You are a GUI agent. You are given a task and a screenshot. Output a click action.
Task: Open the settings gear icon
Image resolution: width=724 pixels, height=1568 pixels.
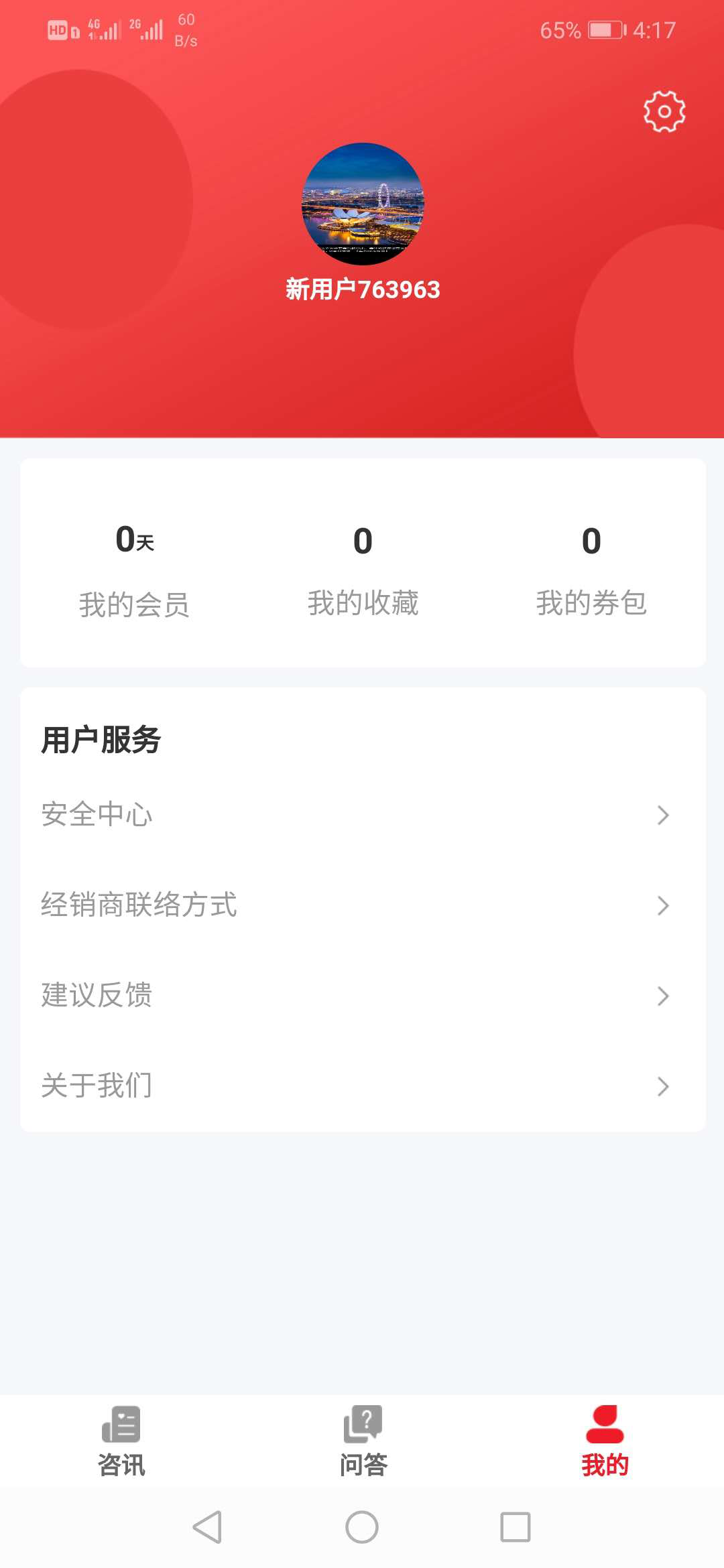tap(664, 111)
